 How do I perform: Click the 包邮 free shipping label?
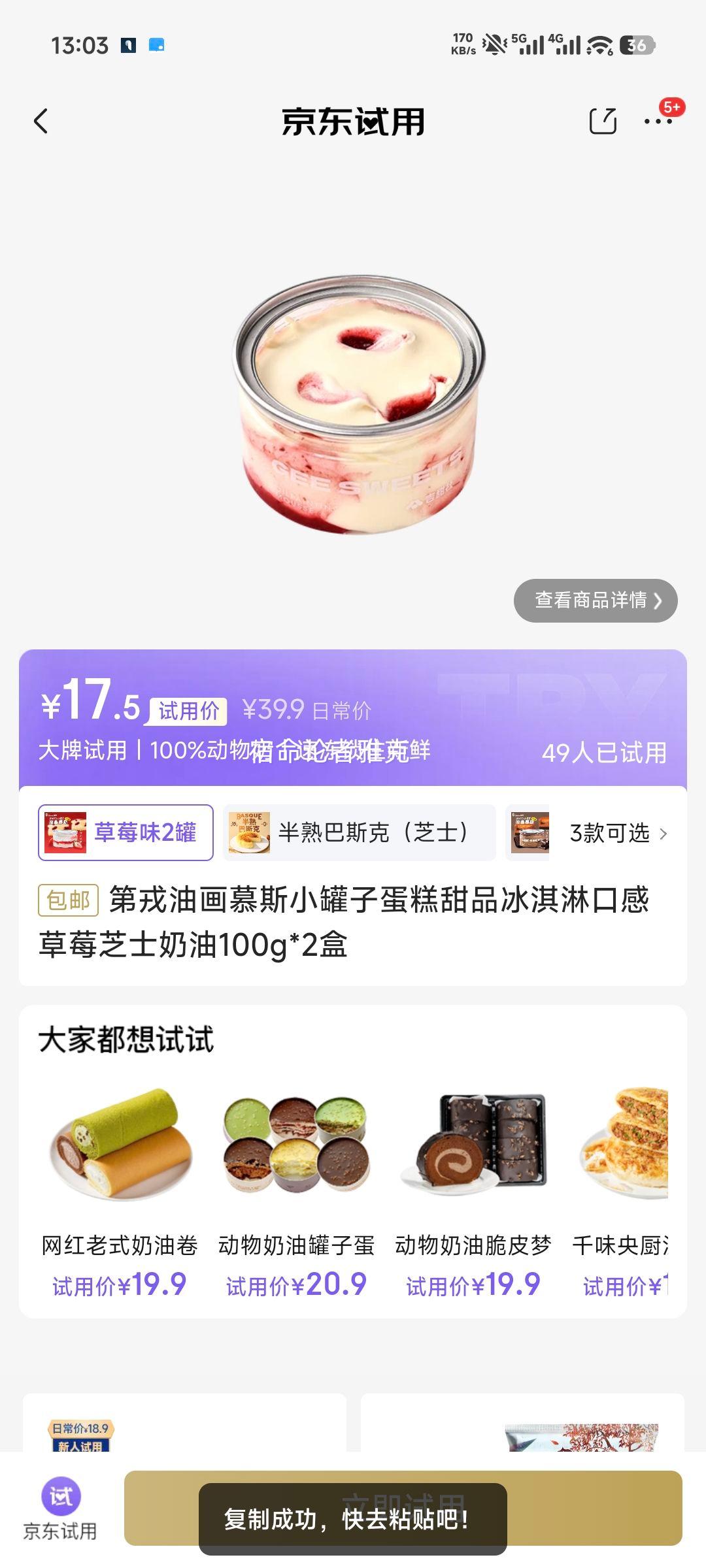[x=65, y=900]
